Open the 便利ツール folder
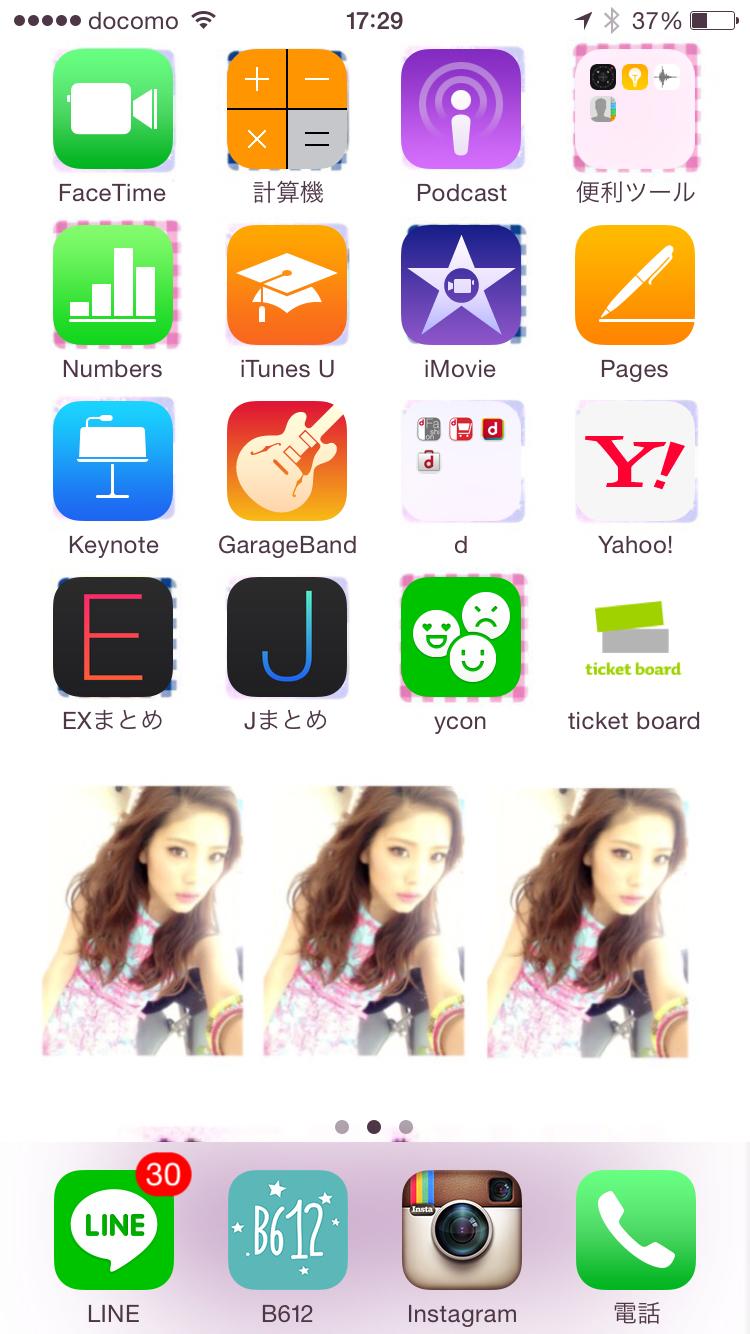This screenshot has height=1334, width=750. coord(635,110)
